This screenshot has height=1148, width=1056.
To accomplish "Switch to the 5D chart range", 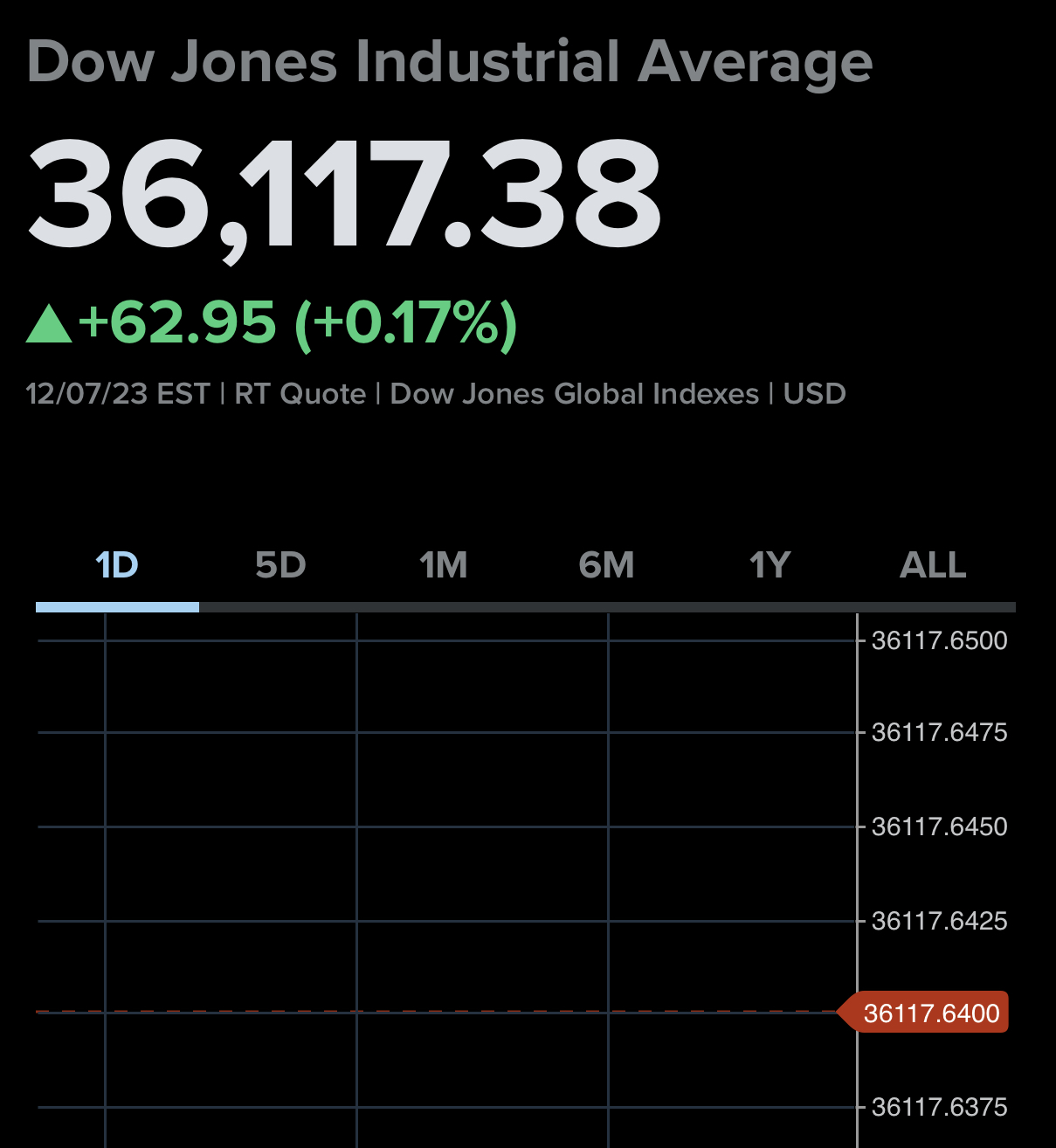I will pos(280,565).
